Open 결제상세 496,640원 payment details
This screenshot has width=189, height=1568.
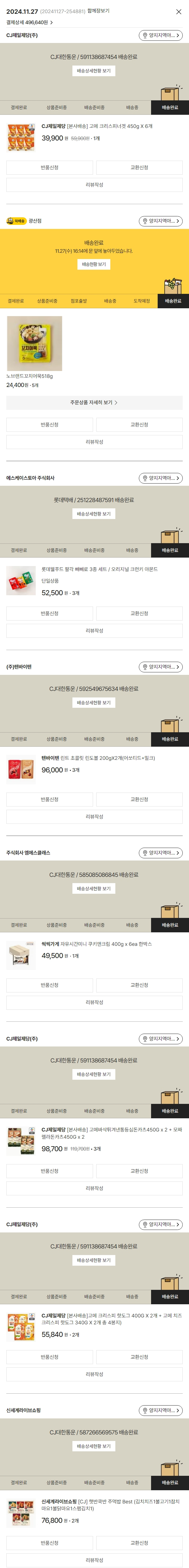29,23
